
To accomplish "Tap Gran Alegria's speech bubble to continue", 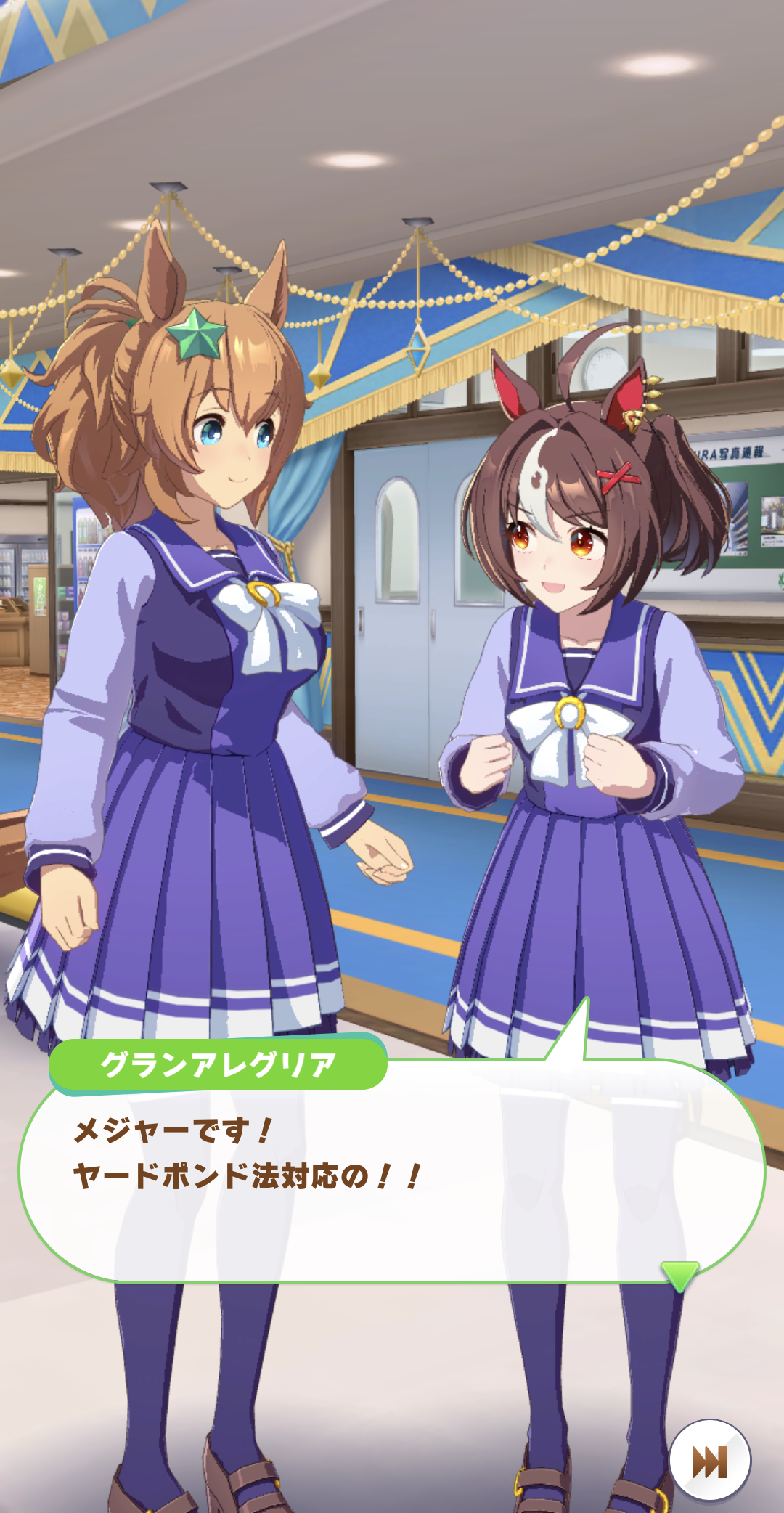I will [x=392, y=1170].
